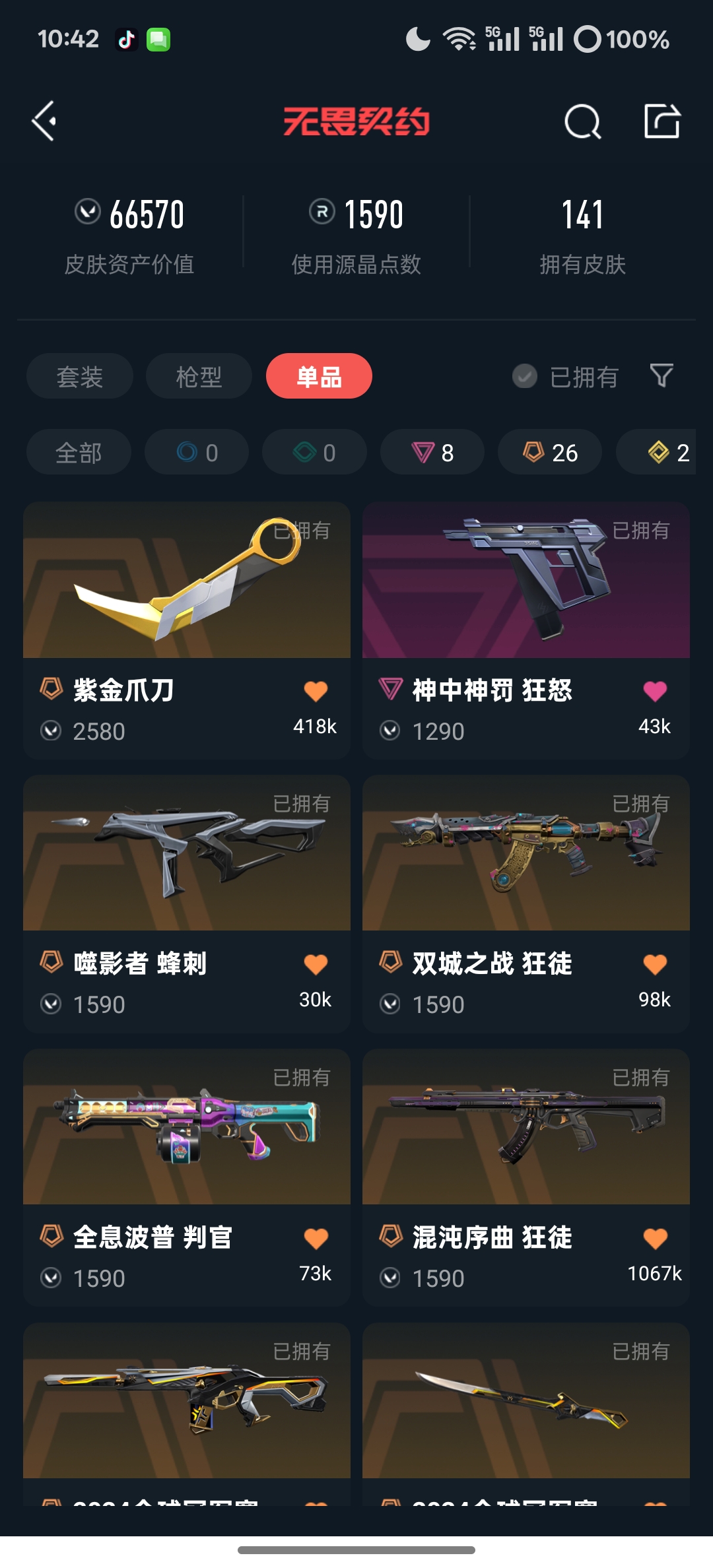This screenshot has height=1568, width=713.
Task: Like the 噬影者 蜂刺 skin
Action: [316, 965]
